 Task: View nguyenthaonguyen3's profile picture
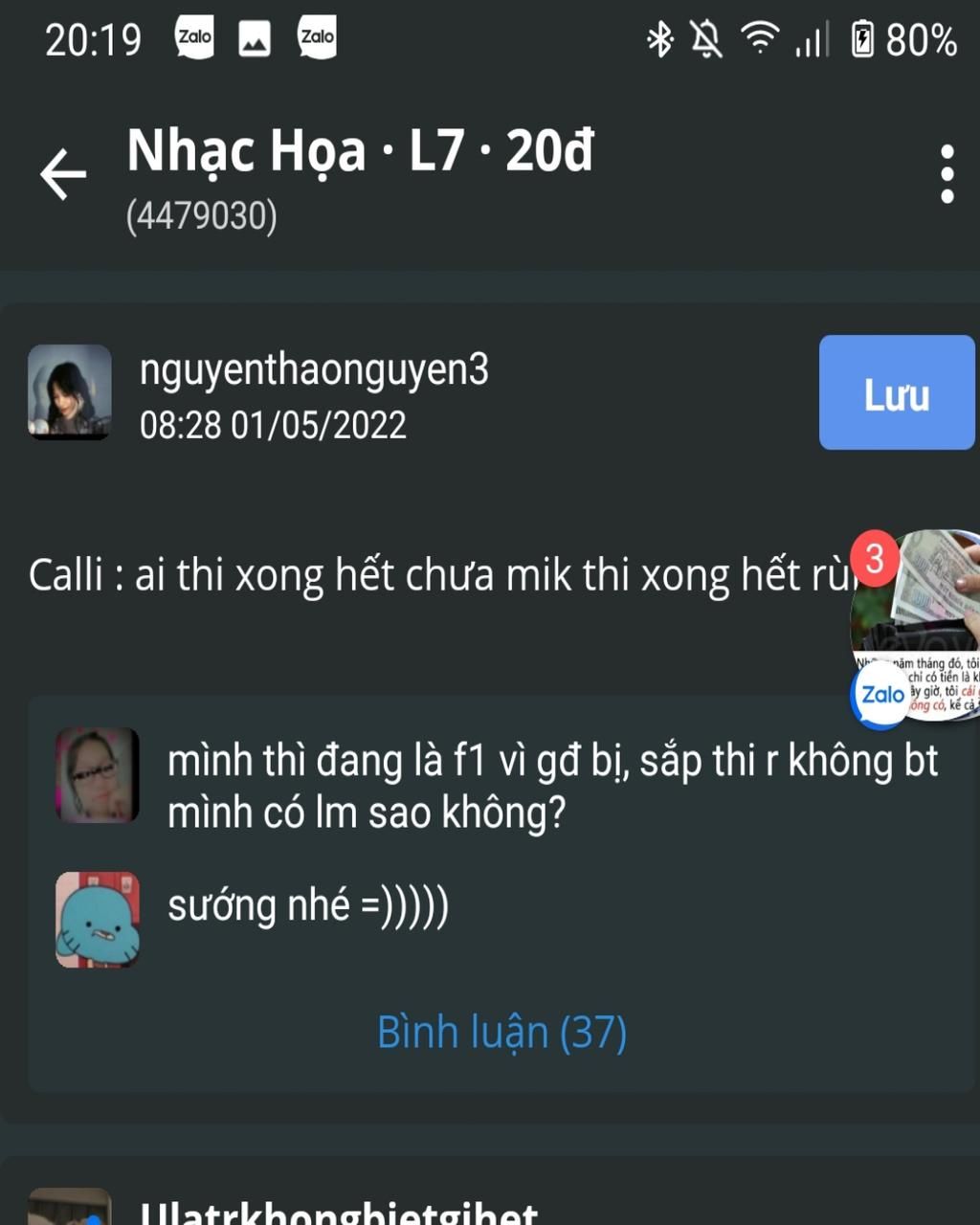pyautogui.click(x=70, y=392)
